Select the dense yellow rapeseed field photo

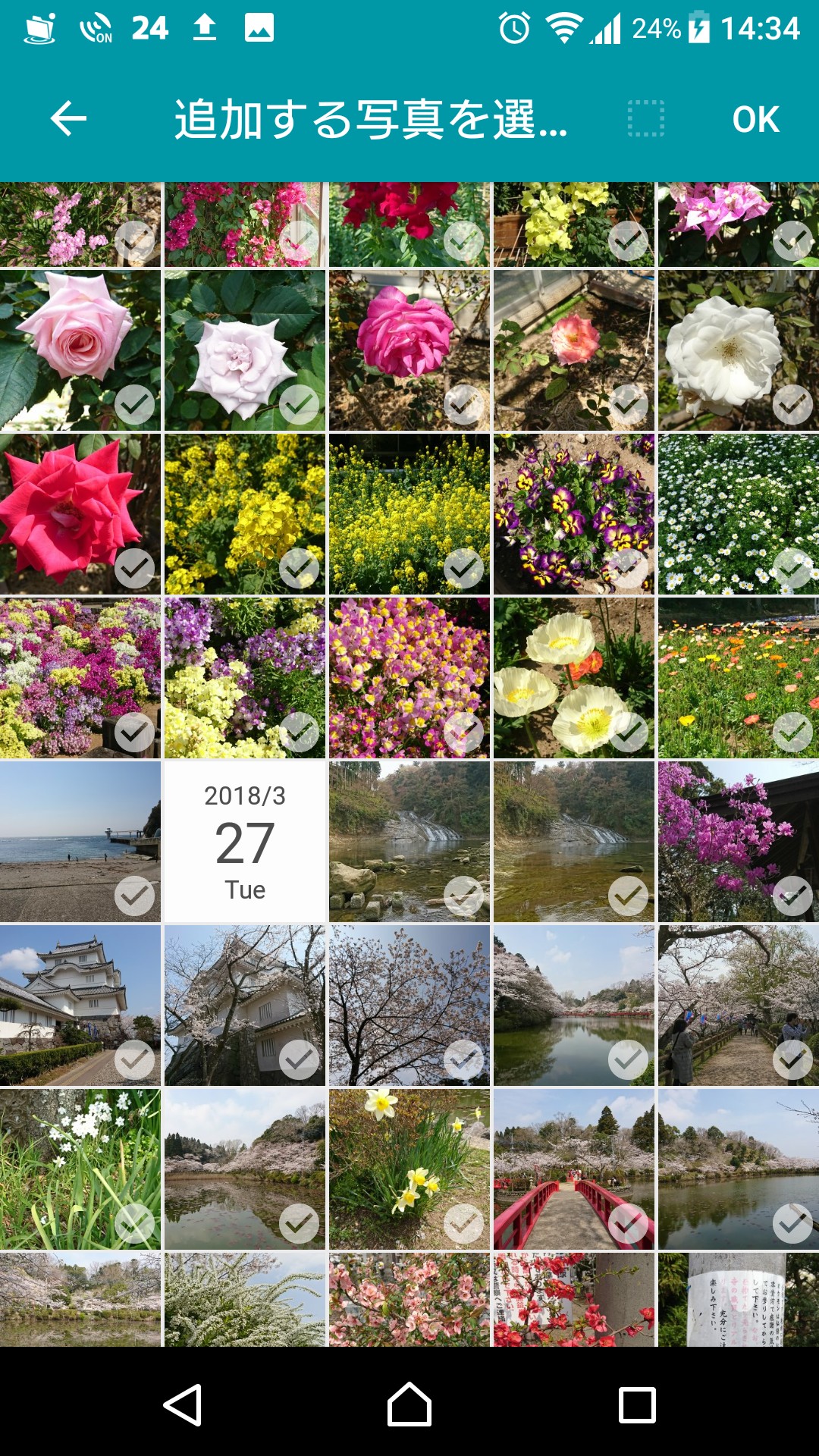point(409,514)
